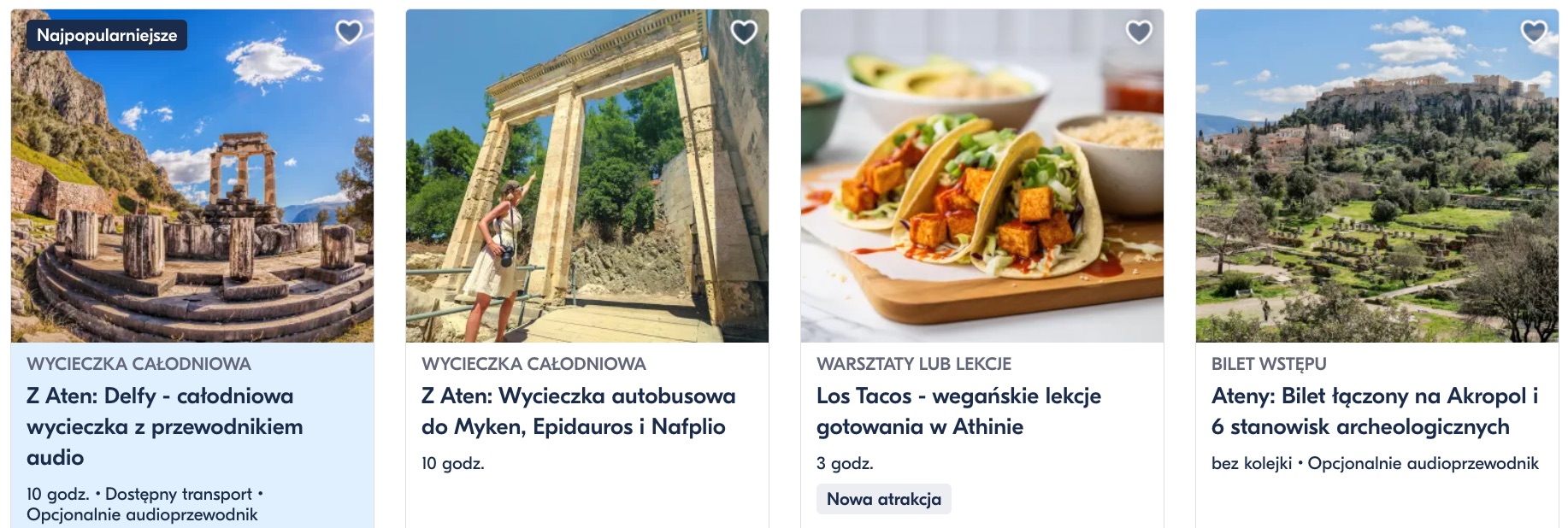The image size is (1568, 528).
Task: Select the Akropol and 6 archaeological sites ticket
Action: pos(1374,411)
